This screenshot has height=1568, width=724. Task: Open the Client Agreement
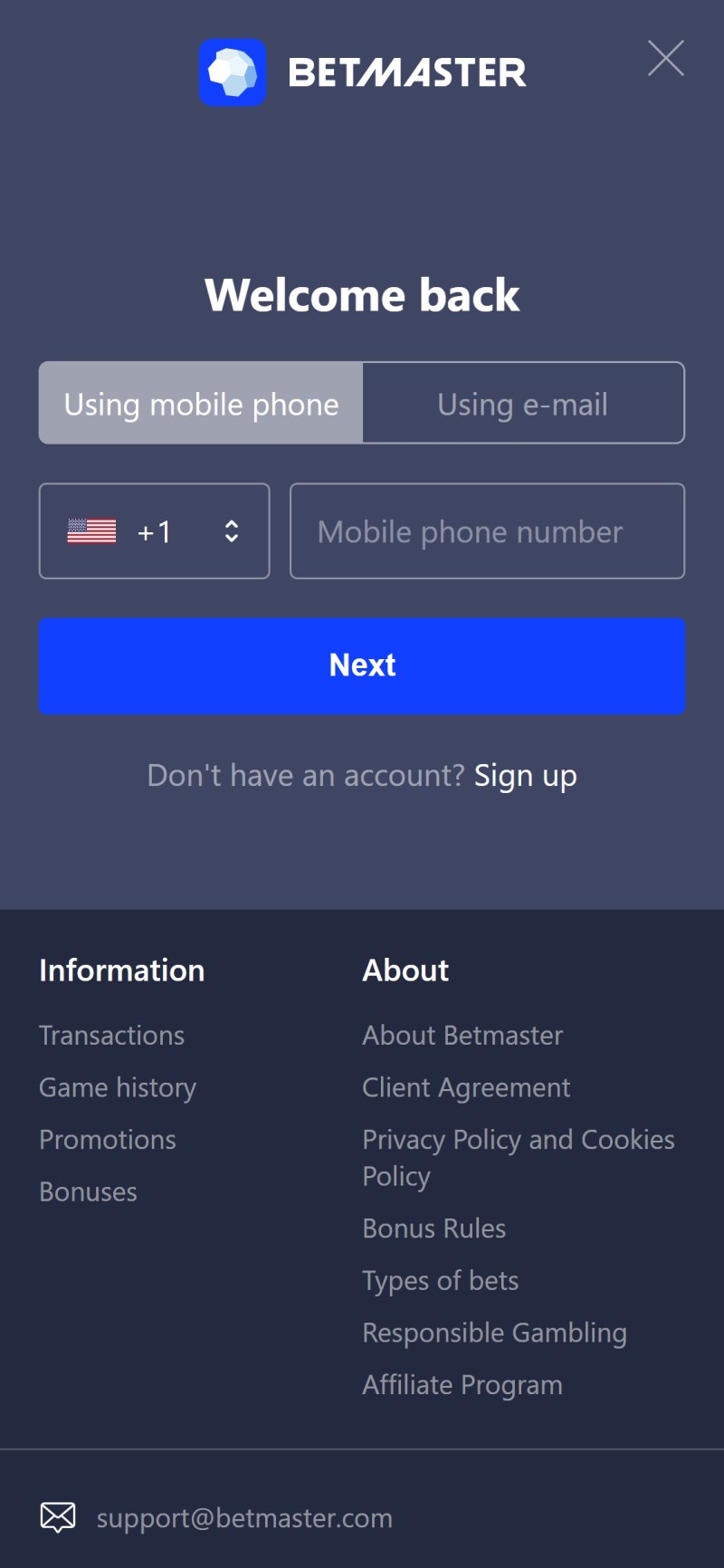[x=466, y=1087]
